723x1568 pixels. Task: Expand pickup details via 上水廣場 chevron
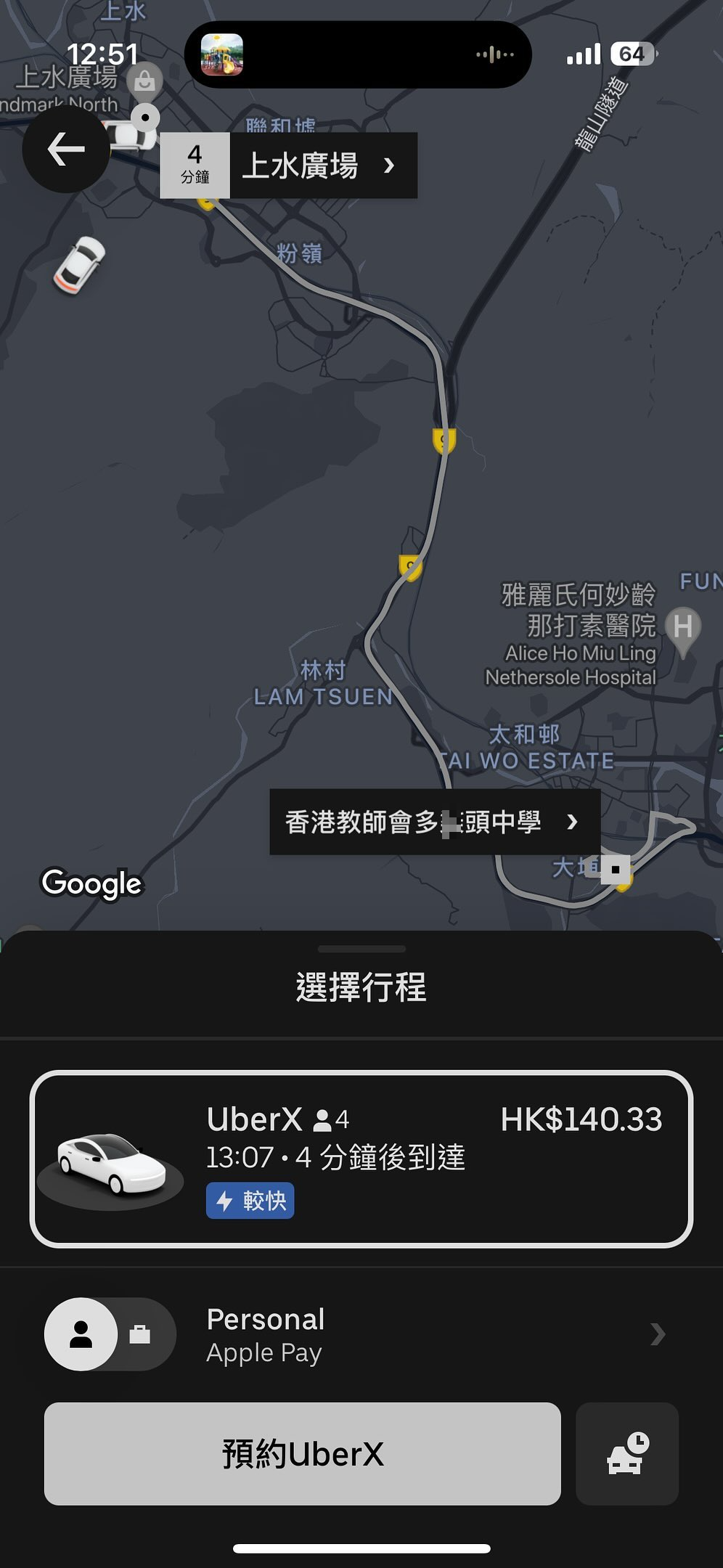[x=389, y=165]
